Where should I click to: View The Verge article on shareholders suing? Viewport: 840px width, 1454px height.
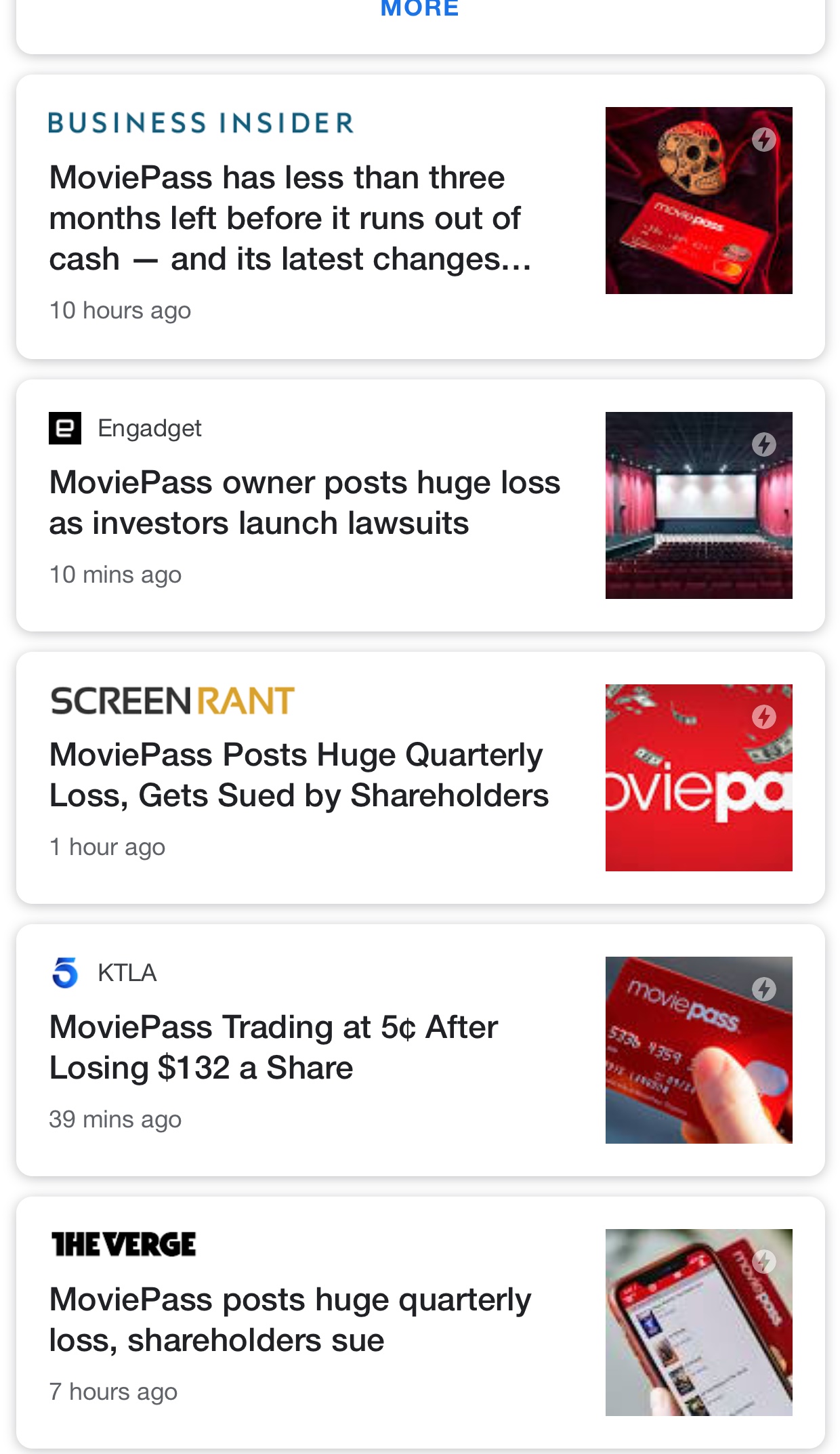[x=290, y=1320]
